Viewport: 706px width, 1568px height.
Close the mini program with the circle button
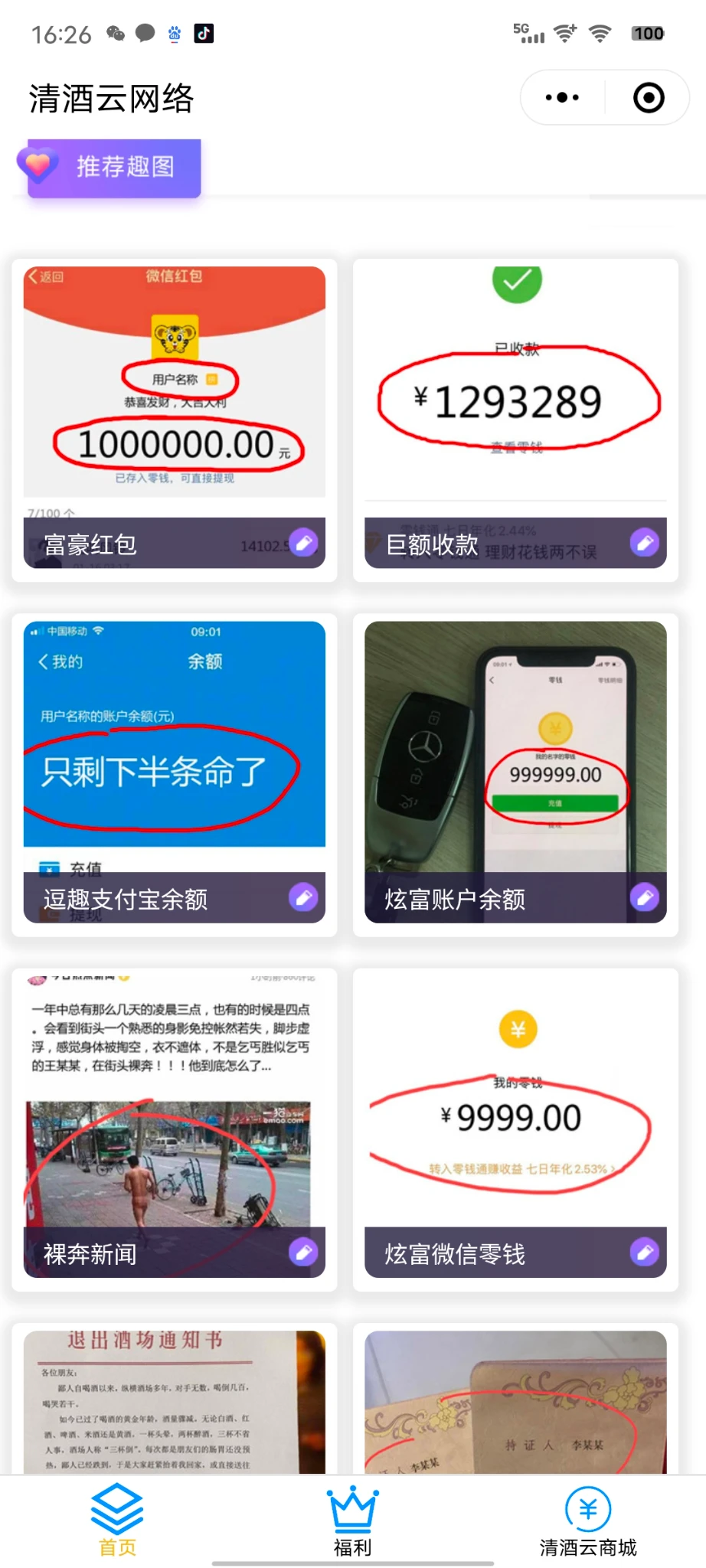click(649, 98)
